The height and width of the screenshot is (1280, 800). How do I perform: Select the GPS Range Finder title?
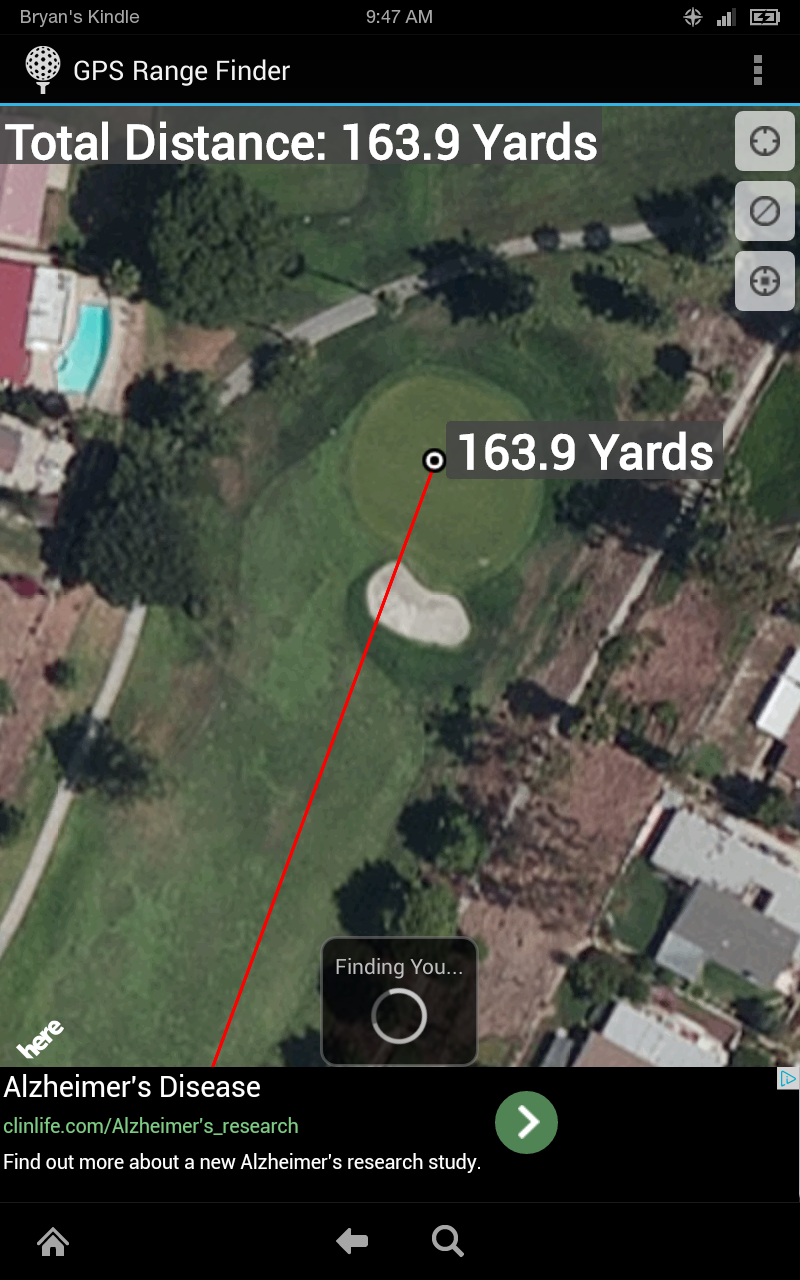click(181, 70)
